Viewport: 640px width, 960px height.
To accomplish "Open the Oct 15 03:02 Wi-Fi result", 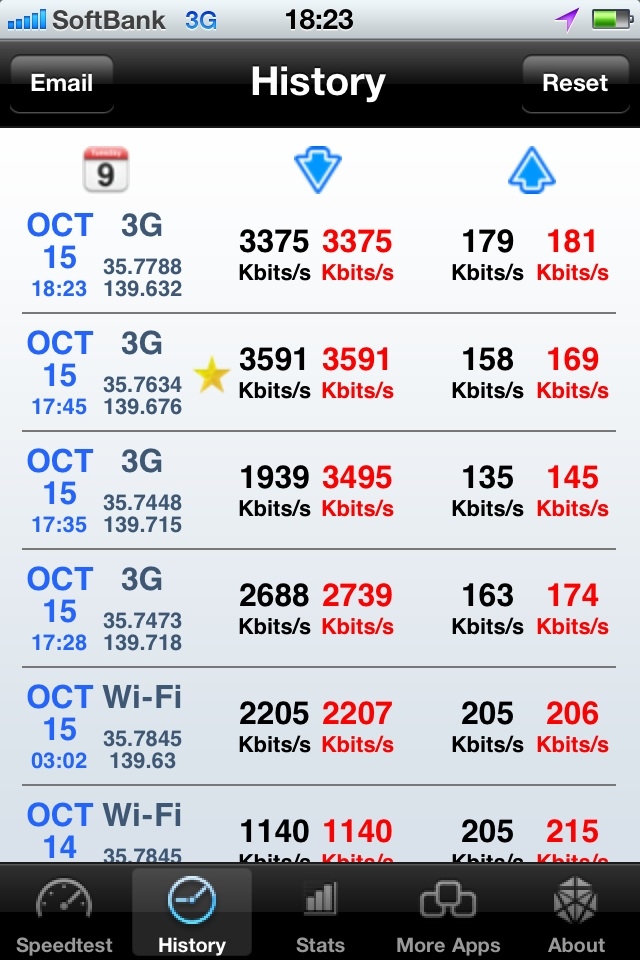I will click(x=320, y=727).
